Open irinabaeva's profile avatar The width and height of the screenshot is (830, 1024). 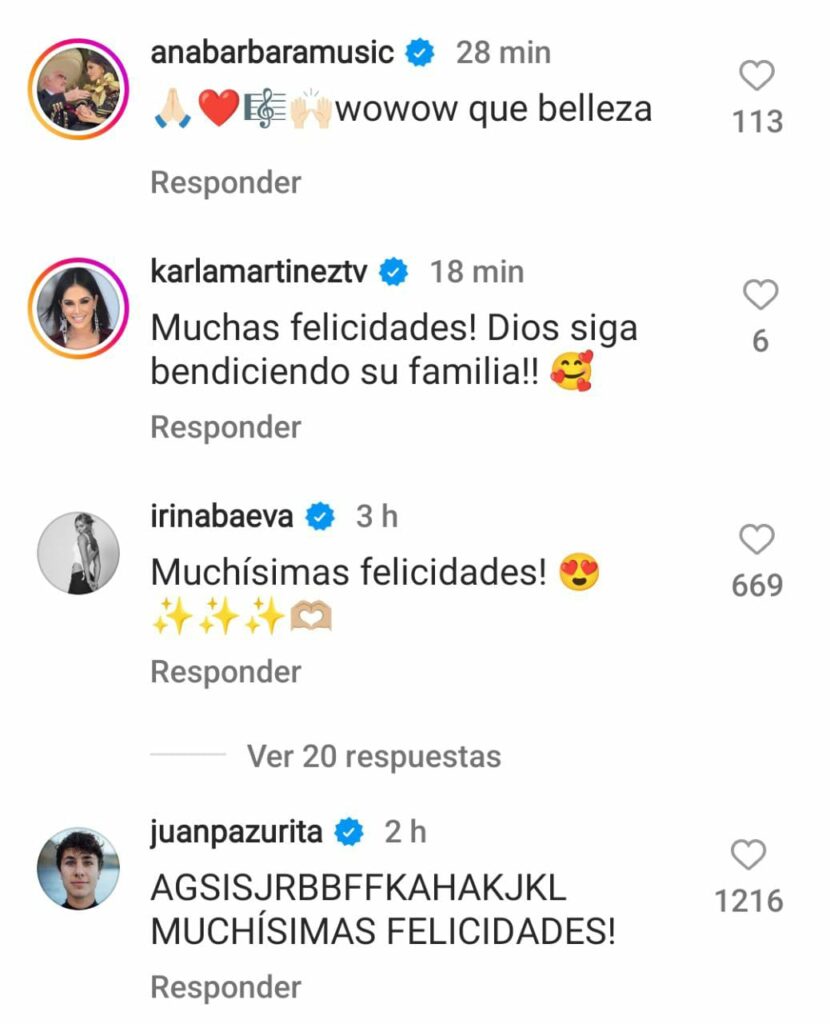[78, 553]
